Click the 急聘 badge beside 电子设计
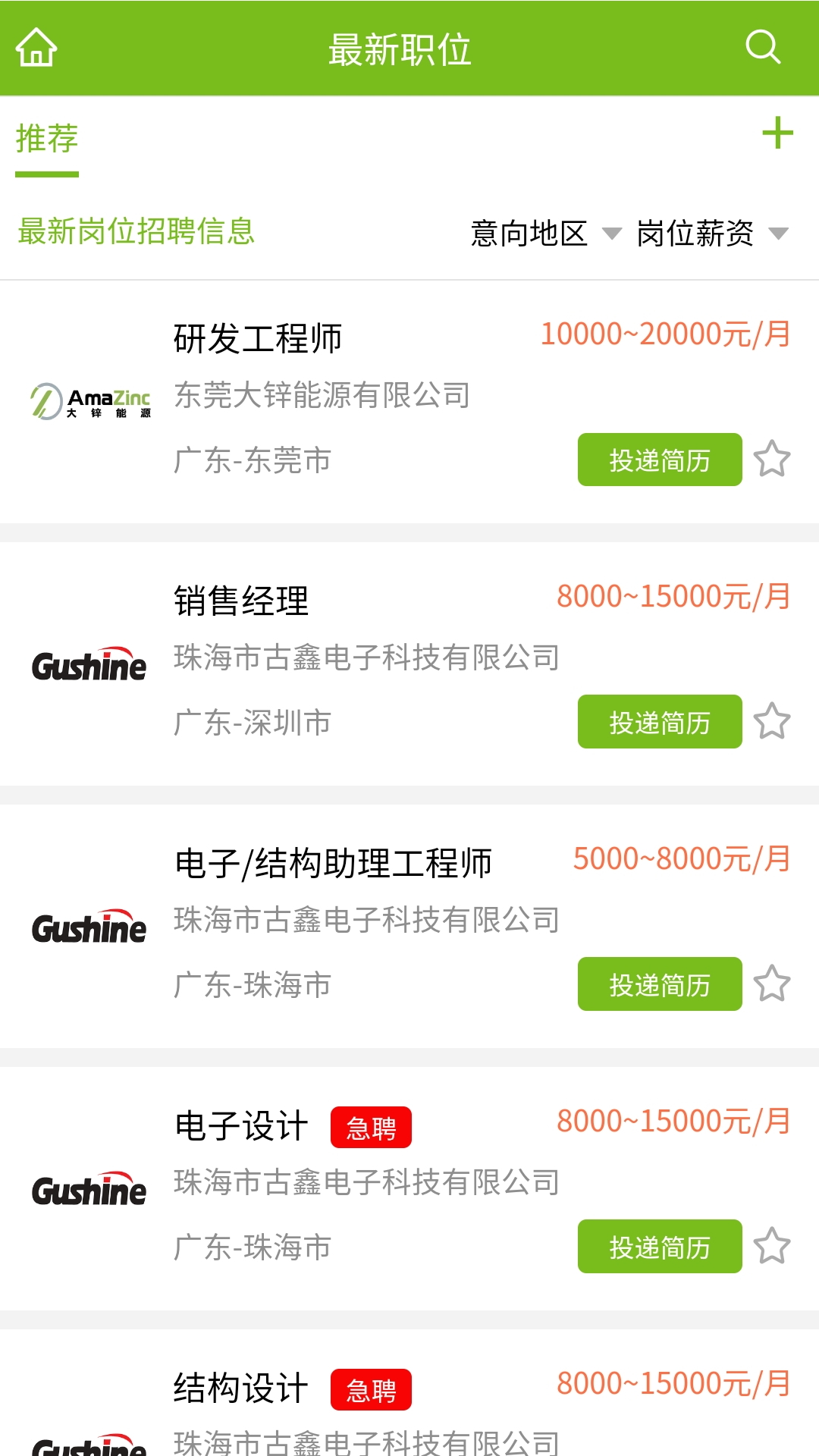Image resolution: width=819 pixels, height=1456 pixels. 372,1128
